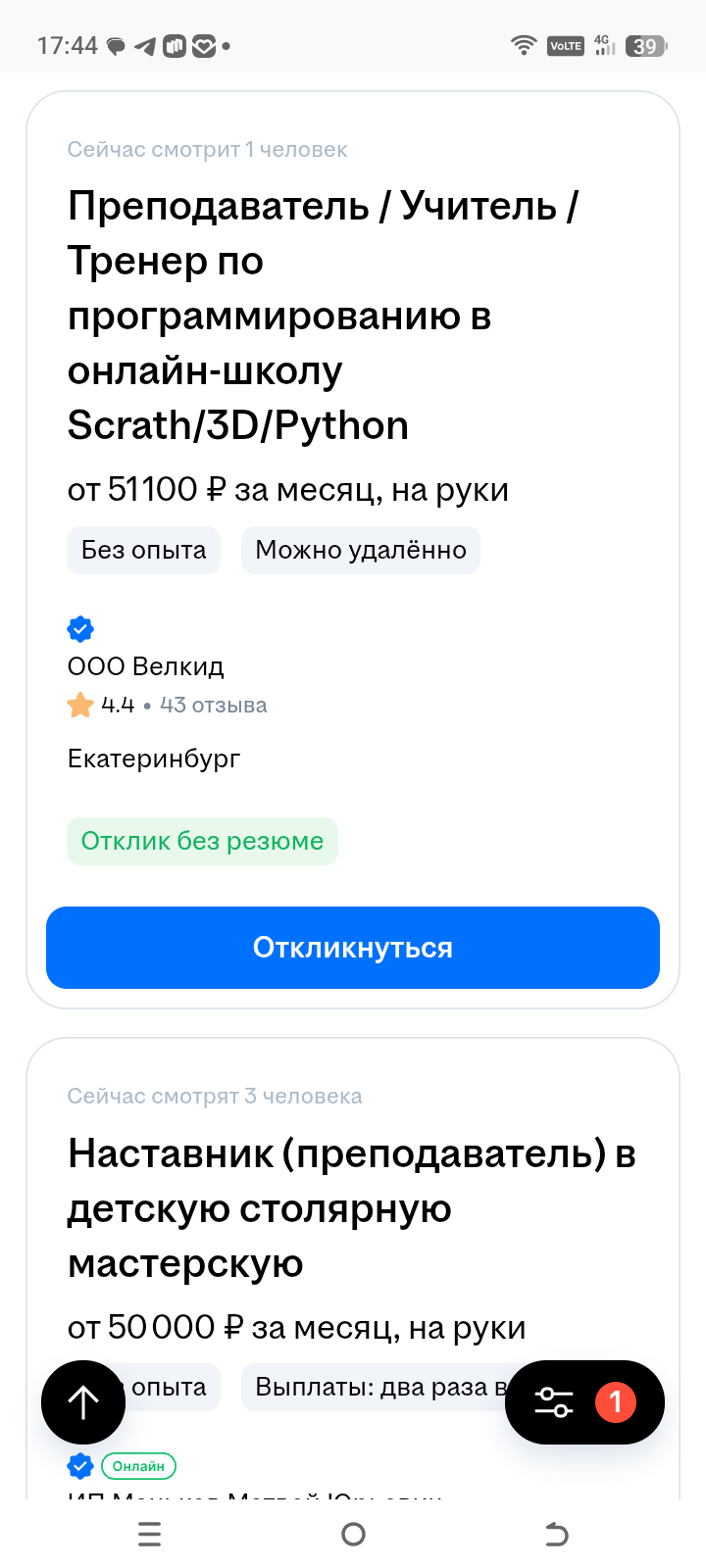Tap the Откликнуться button for the Велкид vacancy
706x1568 pixels.
click(353, 948)
